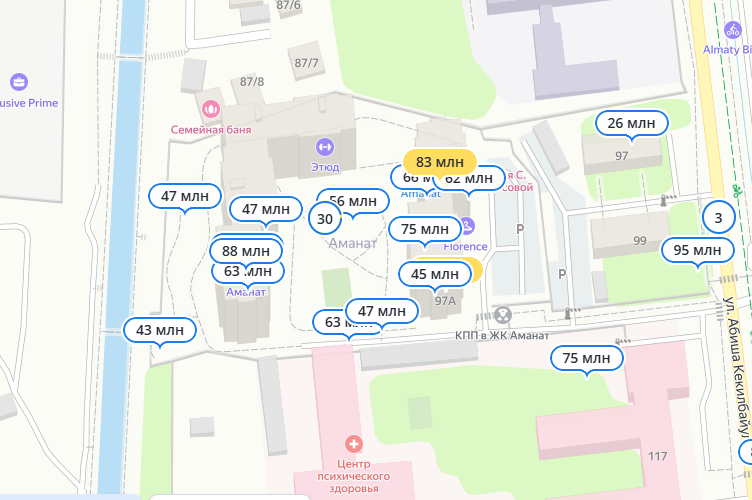Viewport: 752px width, 500px height.
Task: Open the 45 млн listing marker
Action: [435, 274]
